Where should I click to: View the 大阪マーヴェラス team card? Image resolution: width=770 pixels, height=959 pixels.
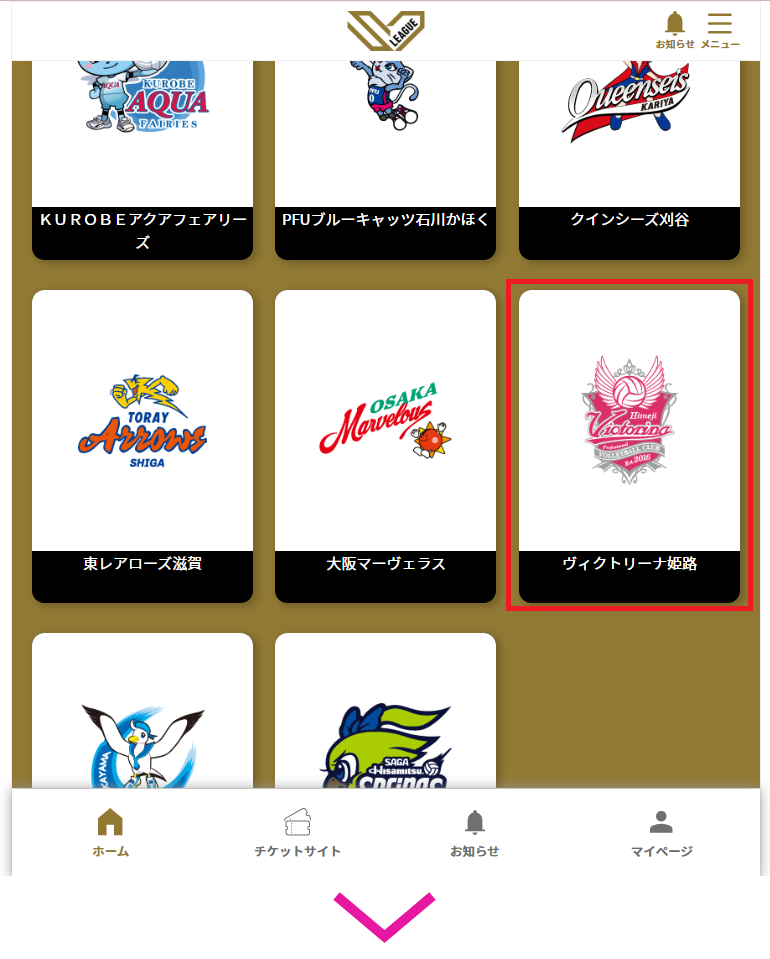(385, 445)
